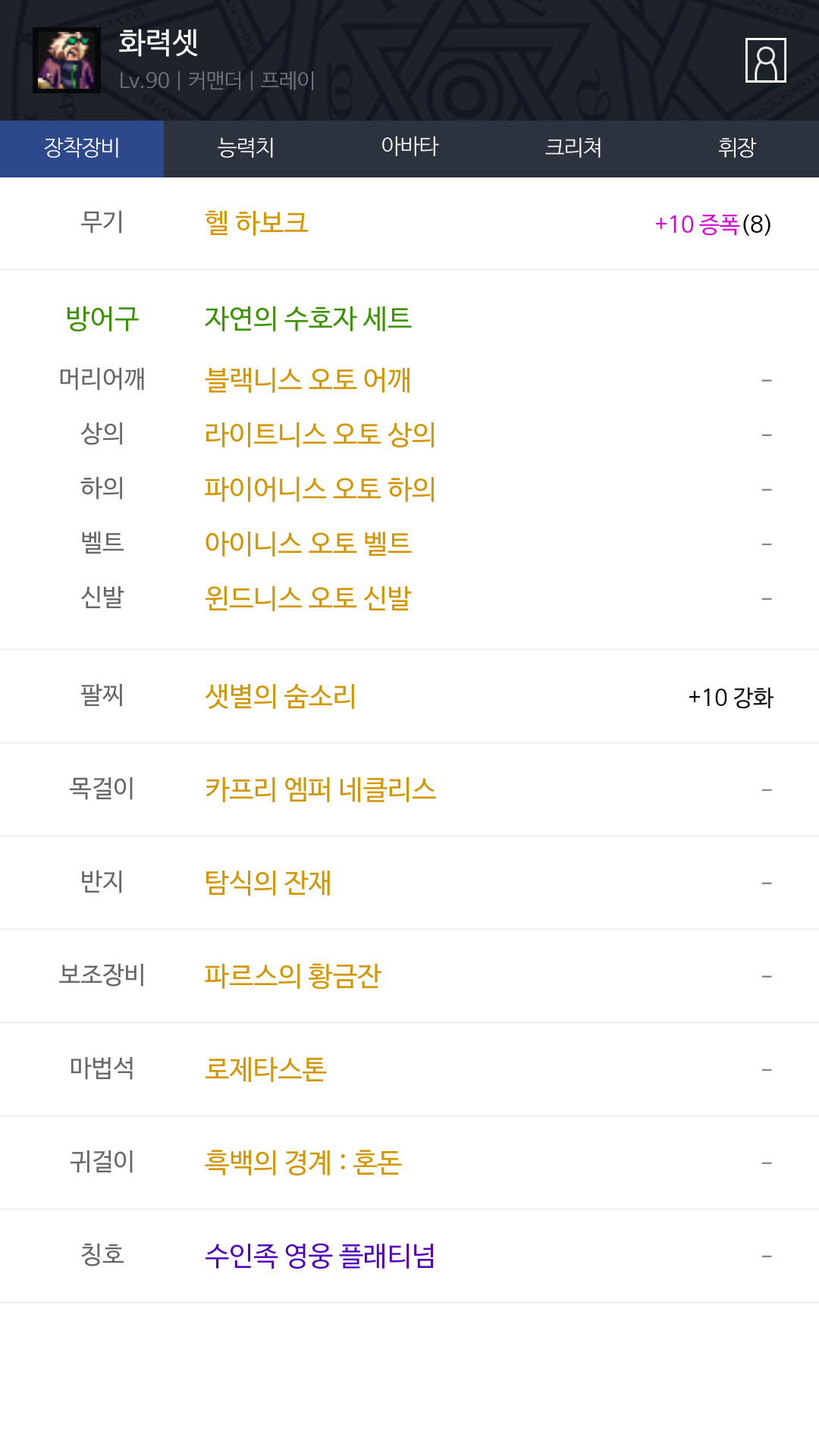This screenshot has height=1456, width=819.
Task: Switch to the 아바타 tab
Action: tap(409, 147)
